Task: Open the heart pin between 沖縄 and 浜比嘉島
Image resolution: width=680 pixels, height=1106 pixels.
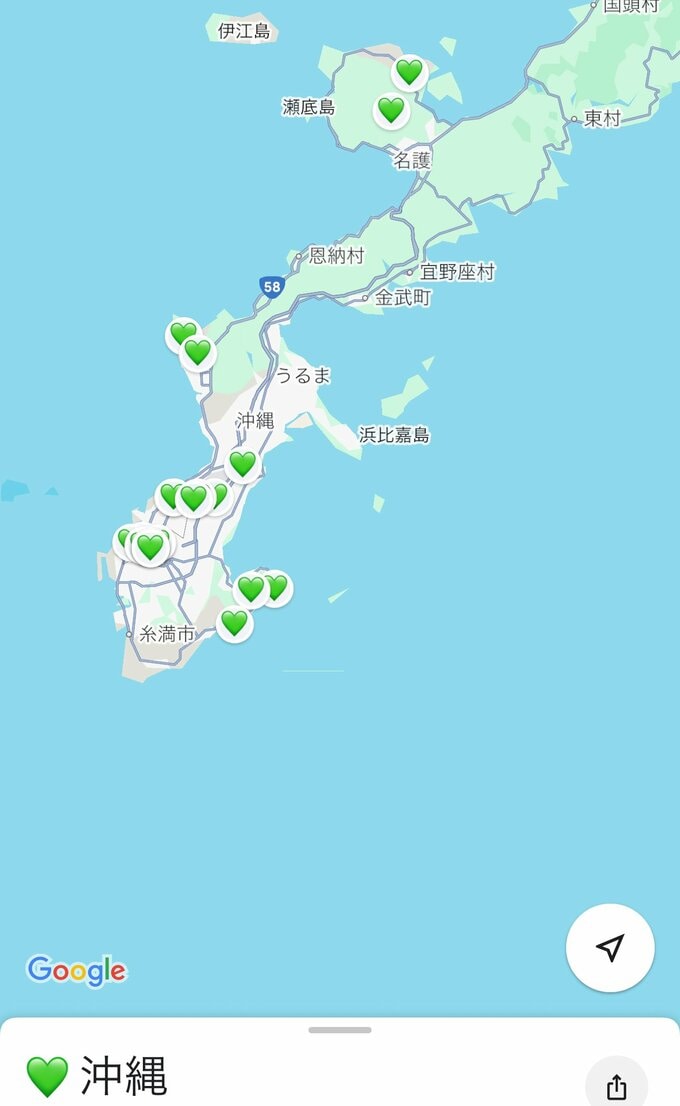Action: pos(242,463)
